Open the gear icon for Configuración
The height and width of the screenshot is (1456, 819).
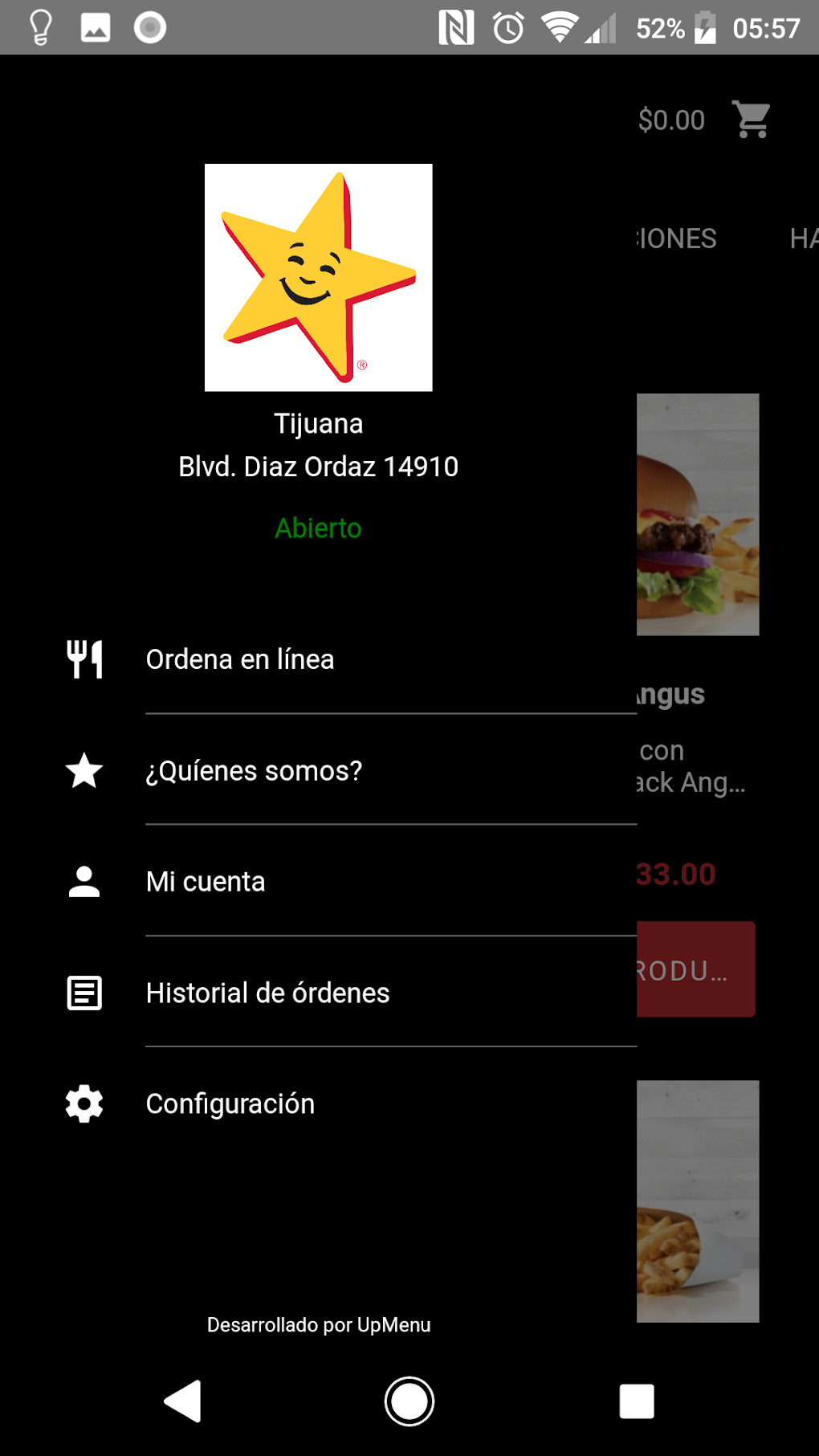tap(84, 1104)
